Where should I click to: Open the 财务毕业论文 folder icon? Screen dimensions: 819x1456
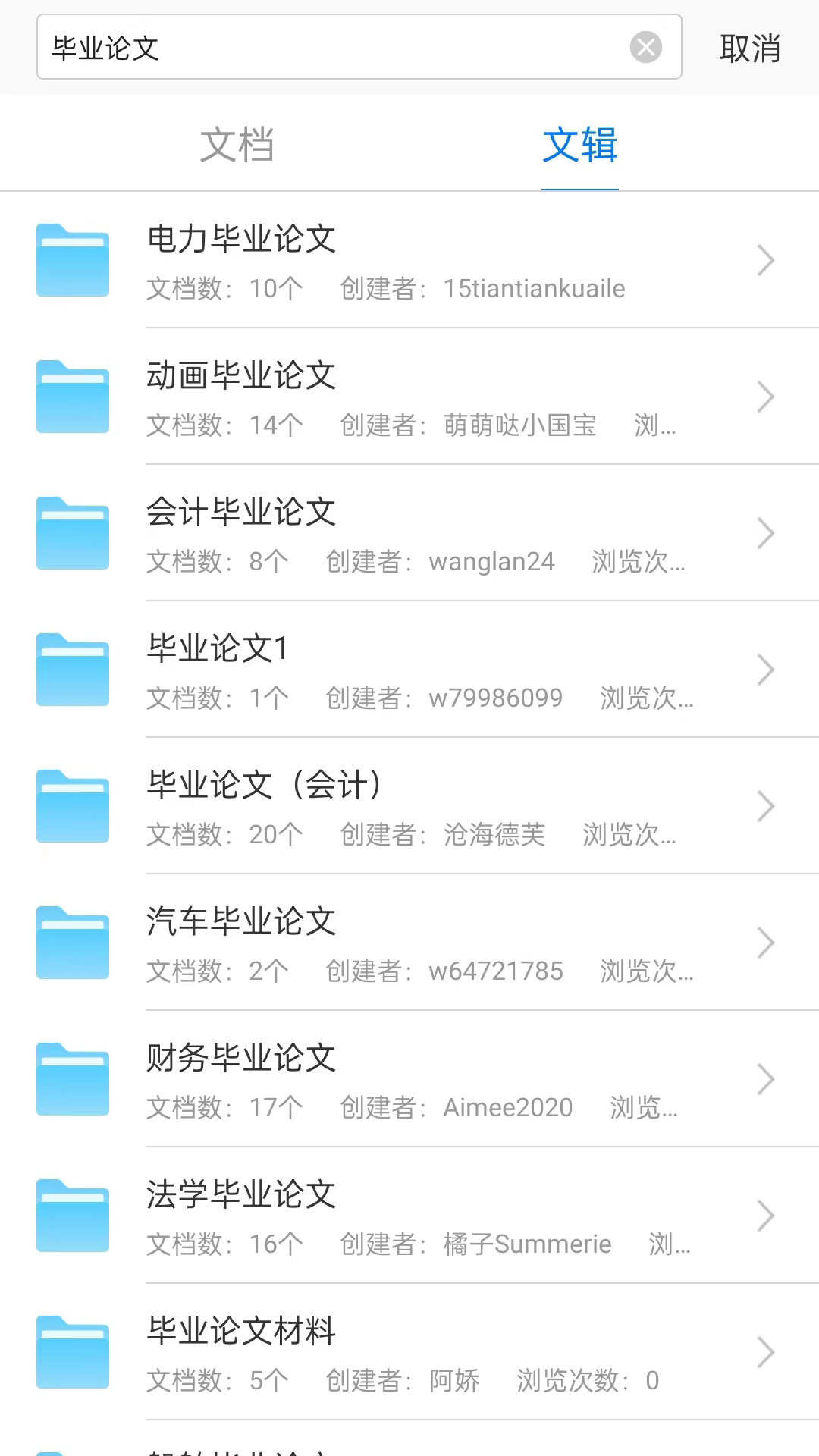(72, 1079)
